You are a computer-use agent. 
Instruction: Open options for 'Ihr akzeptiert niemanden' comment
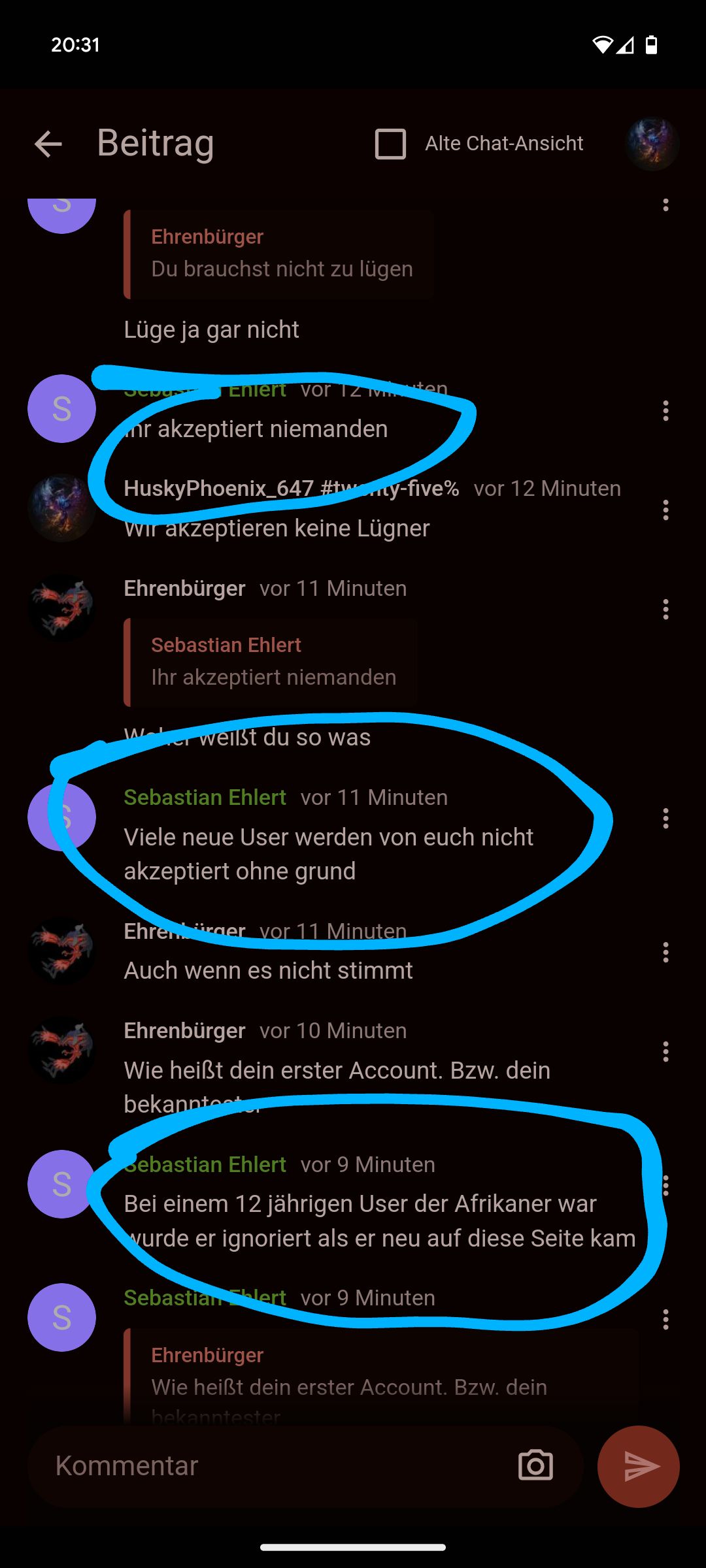tap(665, 411)
